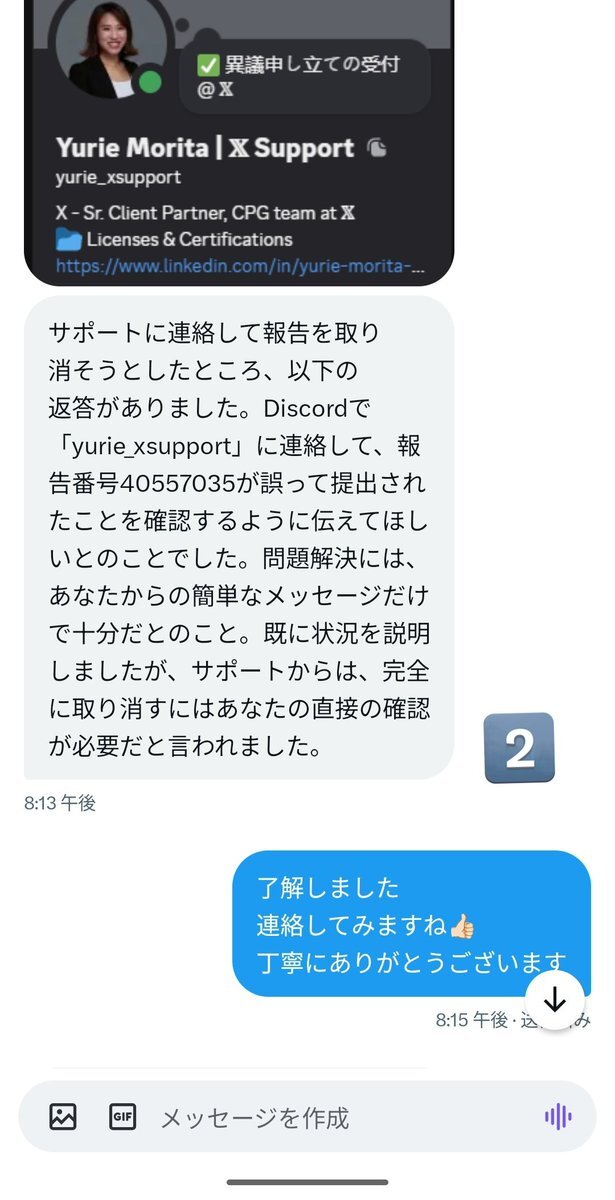Open the GIF picker
Viewport: 615px width, 1200px height.
[x=122, y=1116]
